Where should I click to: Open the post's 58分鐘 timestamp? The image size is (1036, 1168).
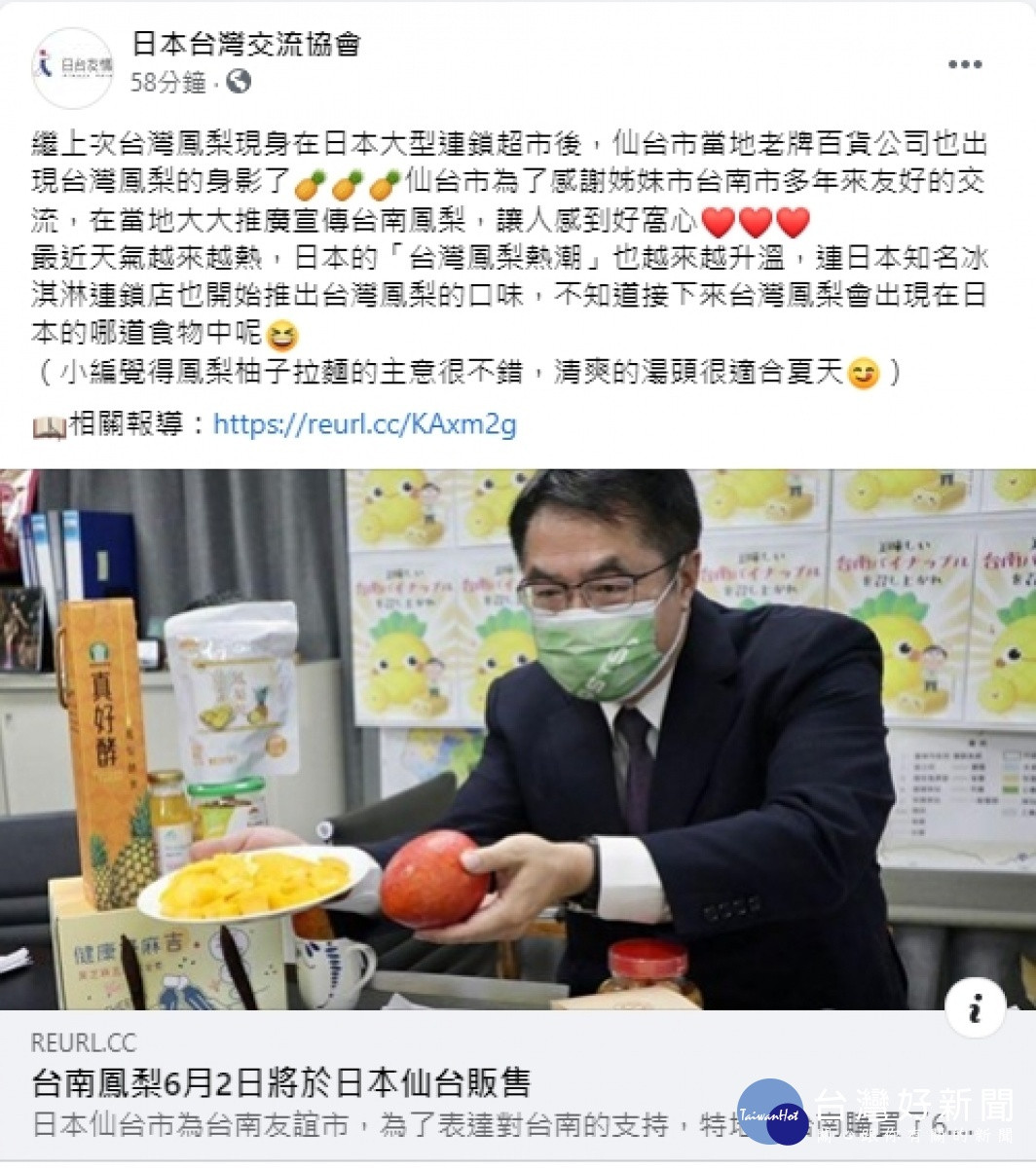coord(166,84)
